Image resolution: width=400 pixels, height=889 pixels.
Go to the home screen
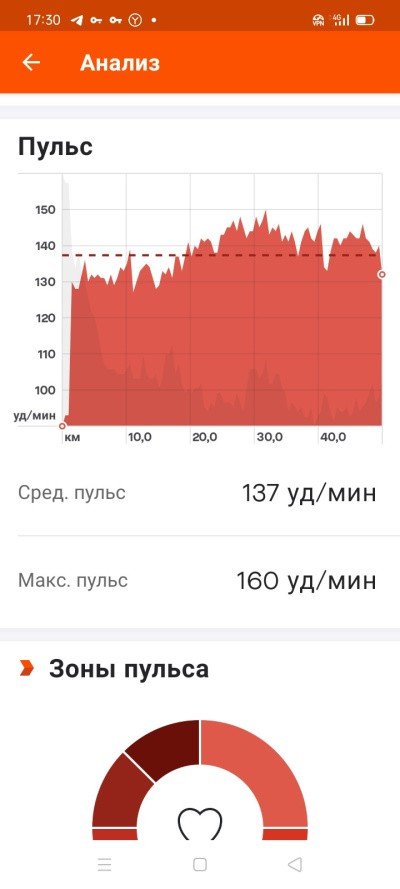tap(199, 864)
